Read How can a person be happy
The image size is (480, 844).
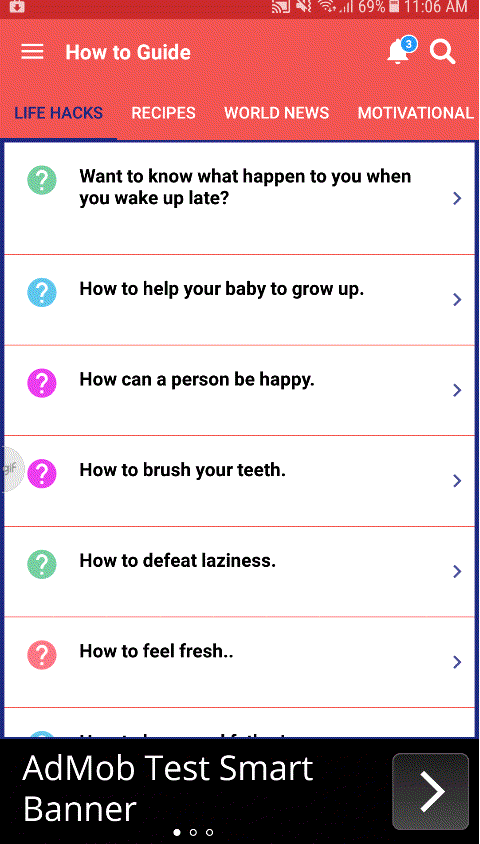240,390
